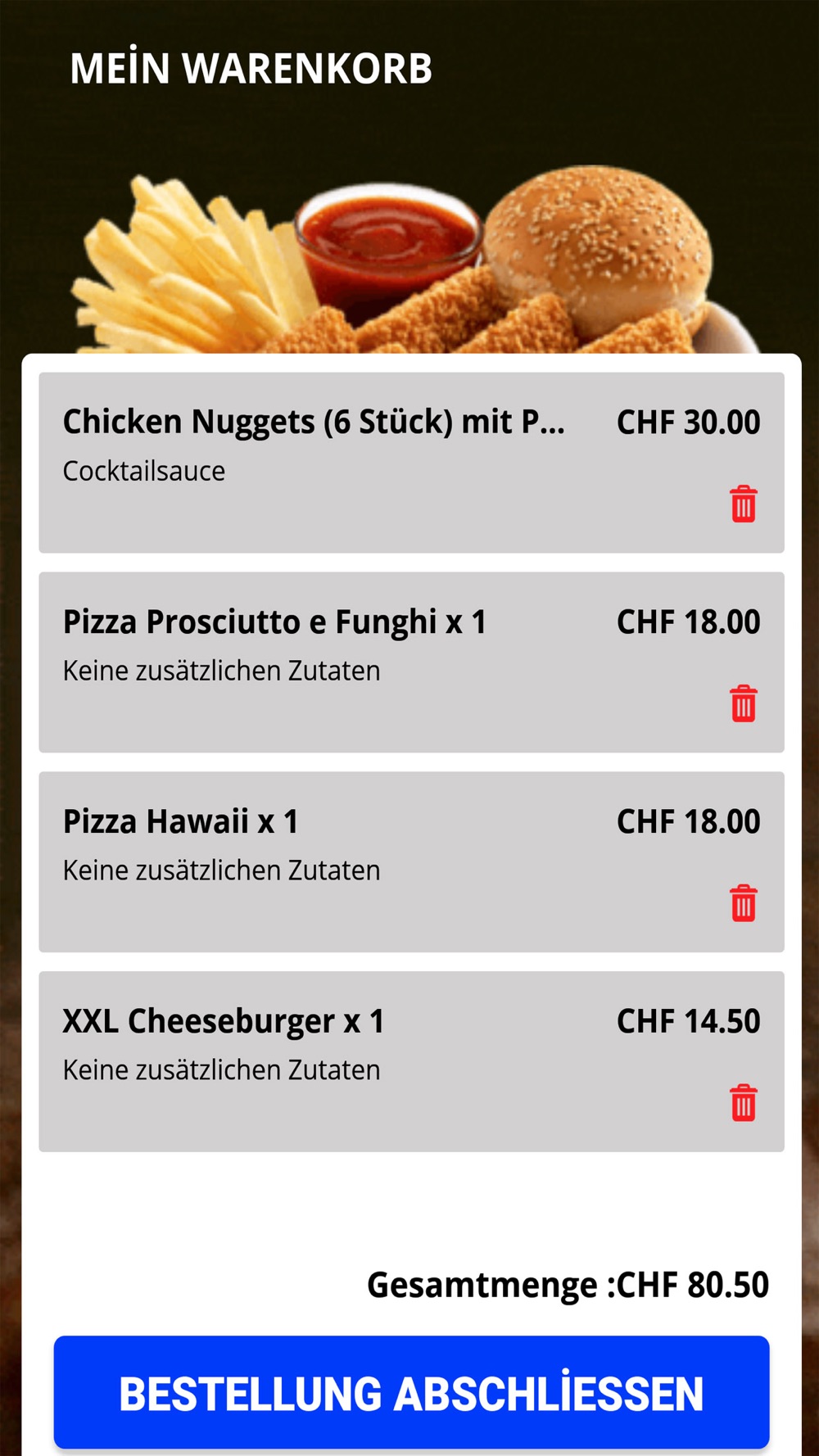Remove Pizza Prosciutto e Funghi from cart
Image resolution: width=819 pixels, height=1456 pixels.
coord(744,703)
